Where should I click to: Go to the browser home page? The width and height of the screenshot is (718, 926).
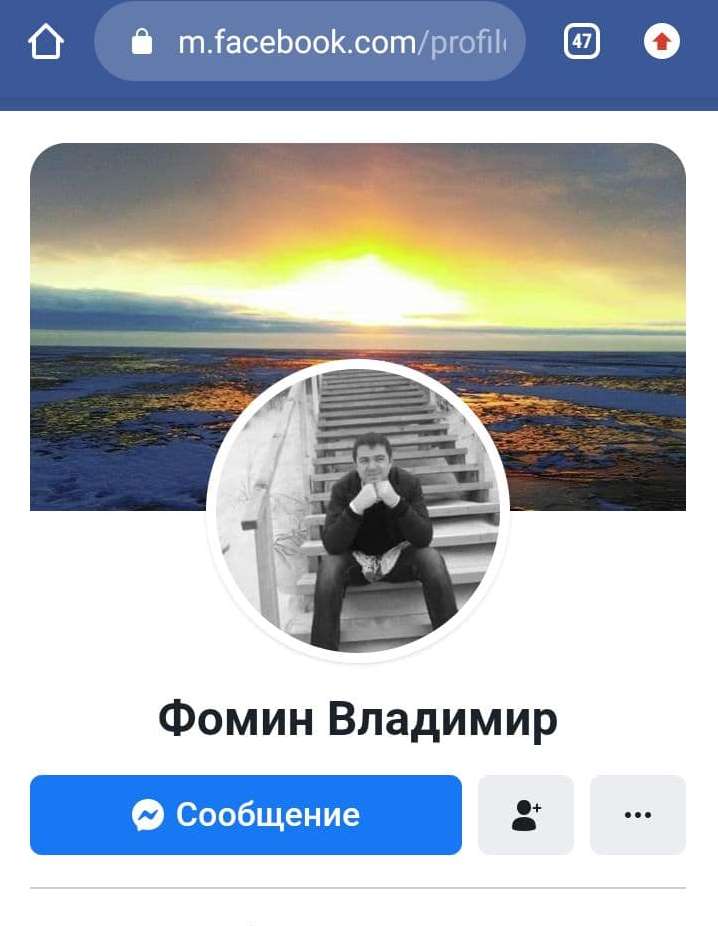(46, 42)
